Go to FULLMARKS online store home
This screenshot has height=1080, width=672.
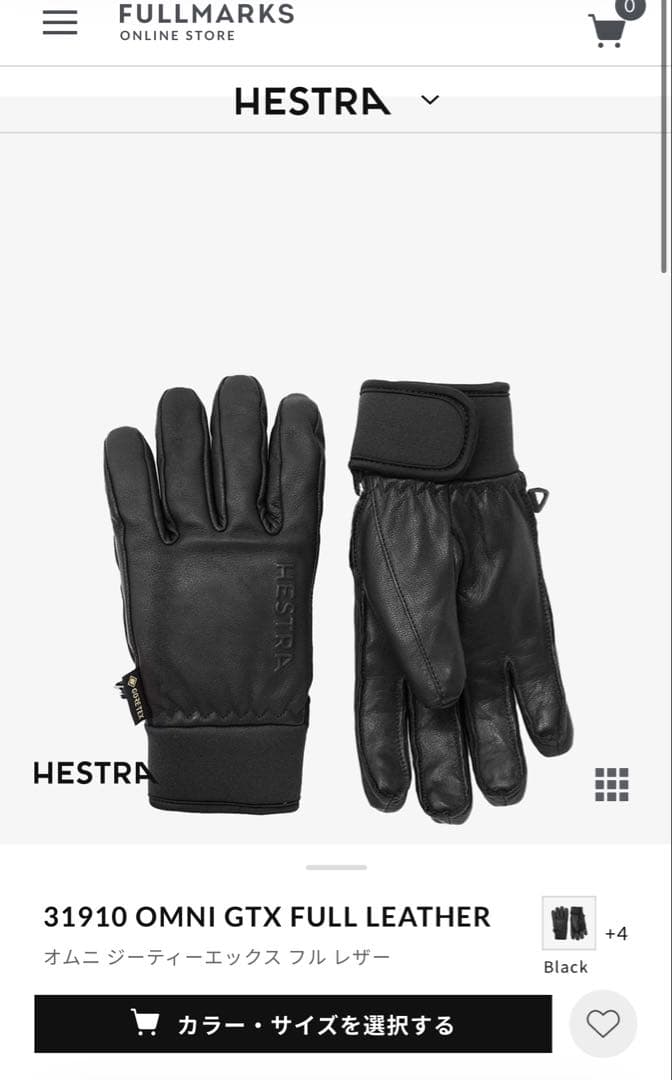point(206,22)
